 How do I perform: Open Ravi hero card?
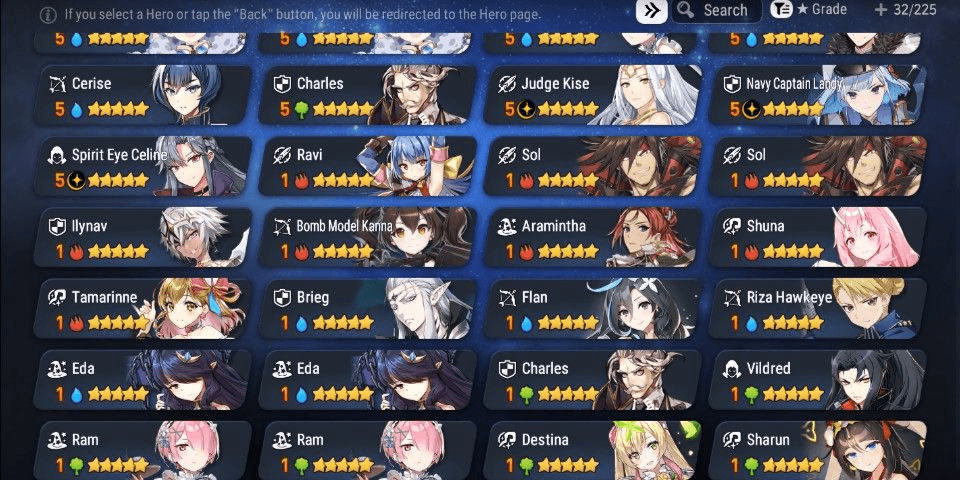point(370,167)
